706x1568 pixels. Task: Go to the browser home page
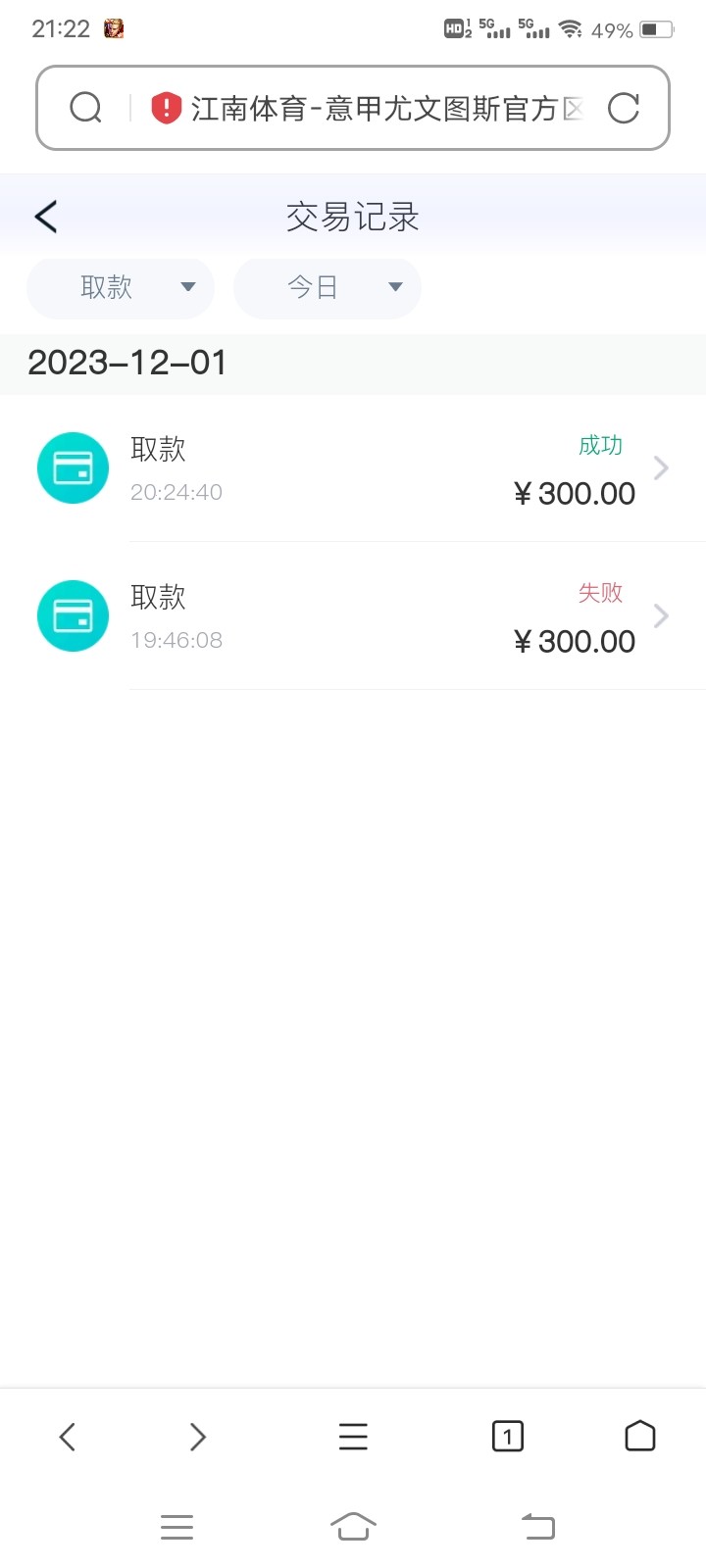pos(639,1437)
